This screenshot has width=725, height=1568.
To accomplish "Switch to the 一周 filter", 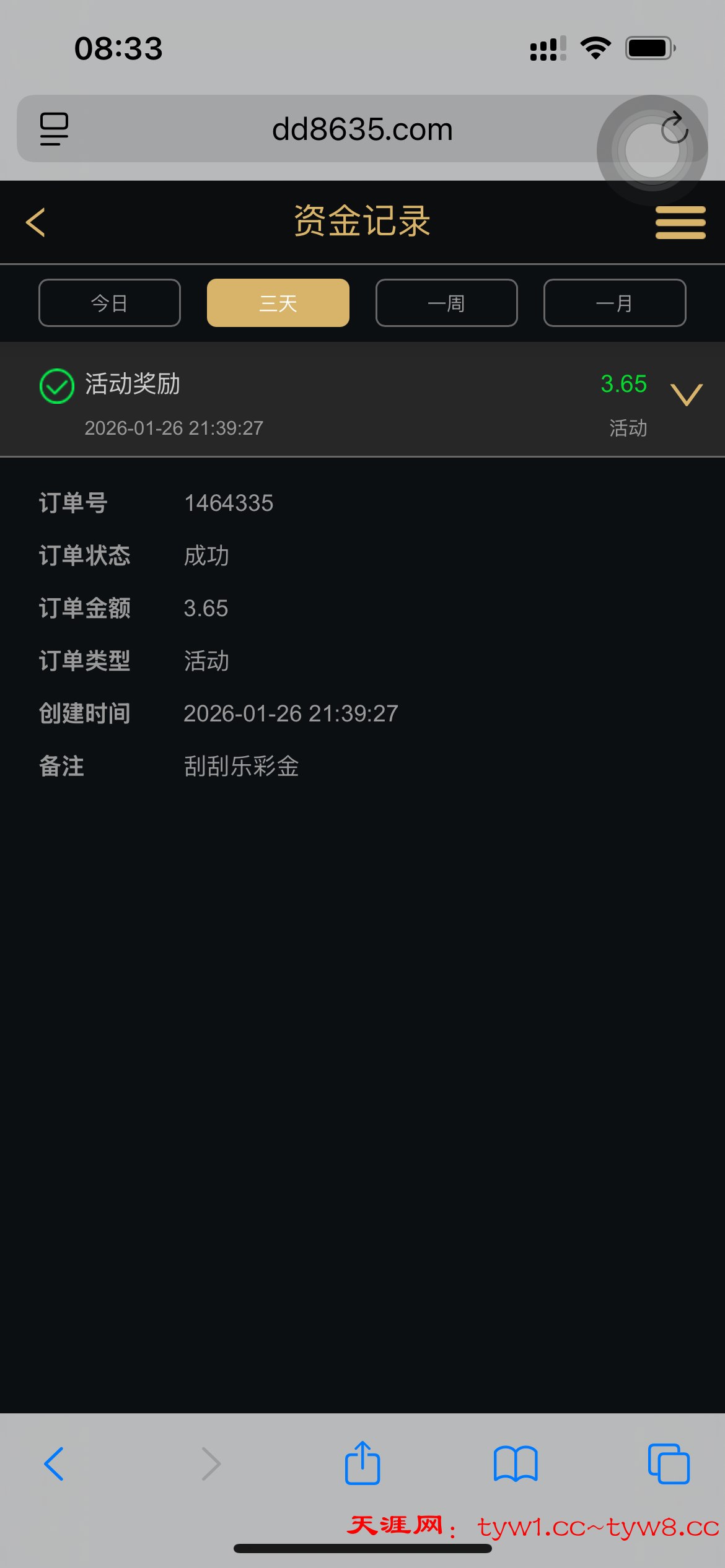I will 446,303.
